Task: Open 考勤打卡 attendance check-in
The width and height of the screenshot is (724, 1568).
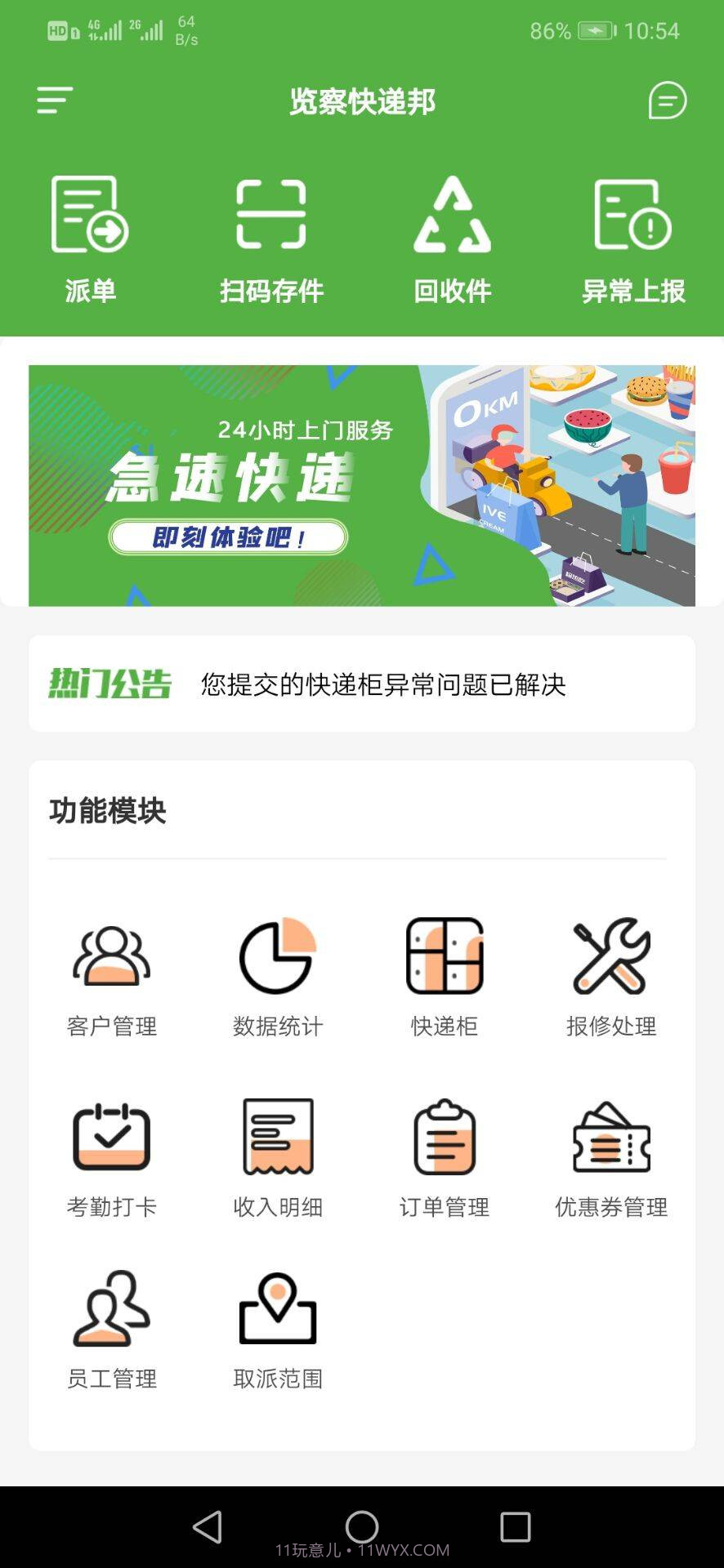Action: (x=113, y=1160)
